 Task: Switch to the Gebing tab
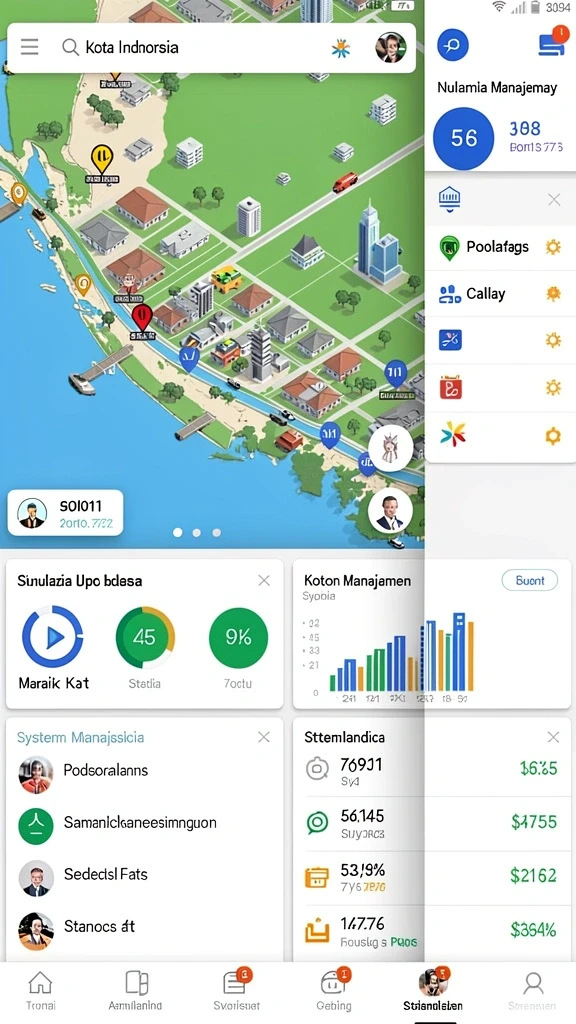point(334,990)
